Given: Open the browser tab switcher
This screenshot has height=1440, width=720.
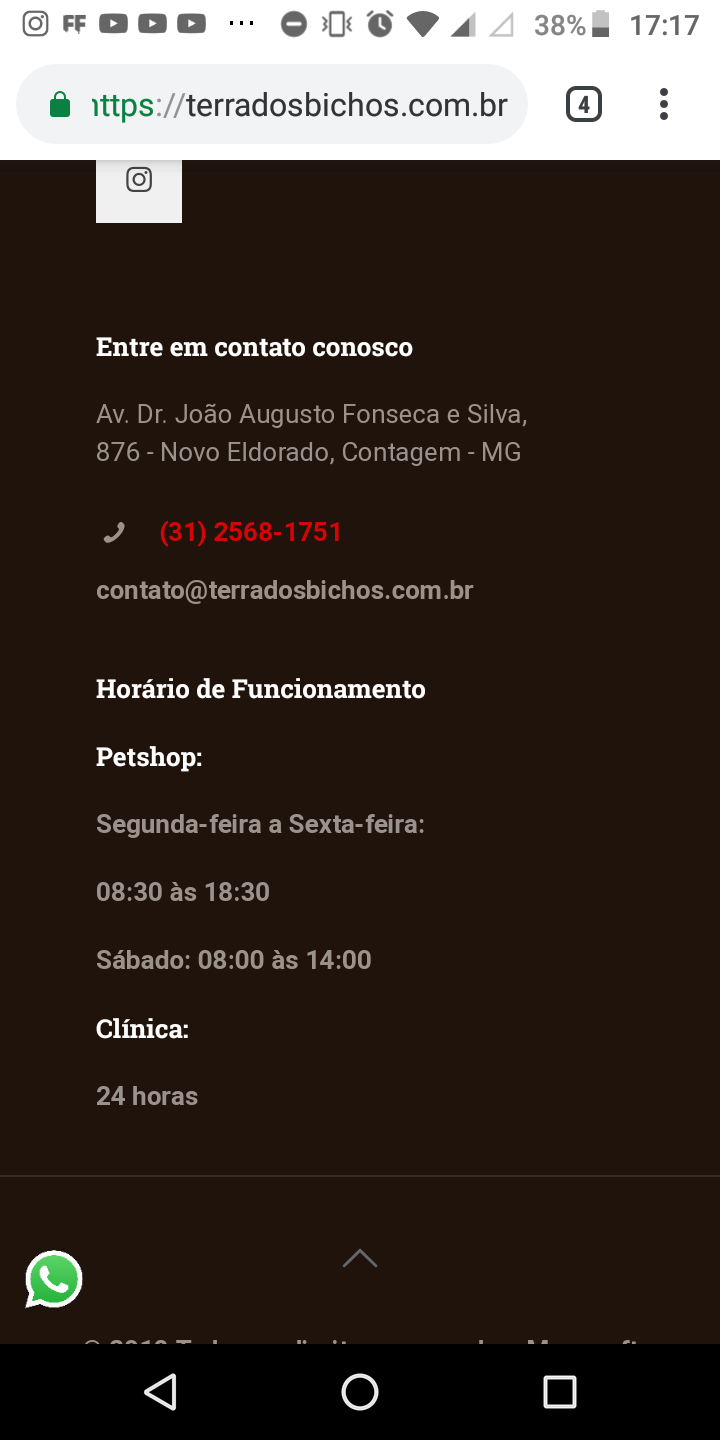Looking at the screenshot, I should click(x=584, y=105).
